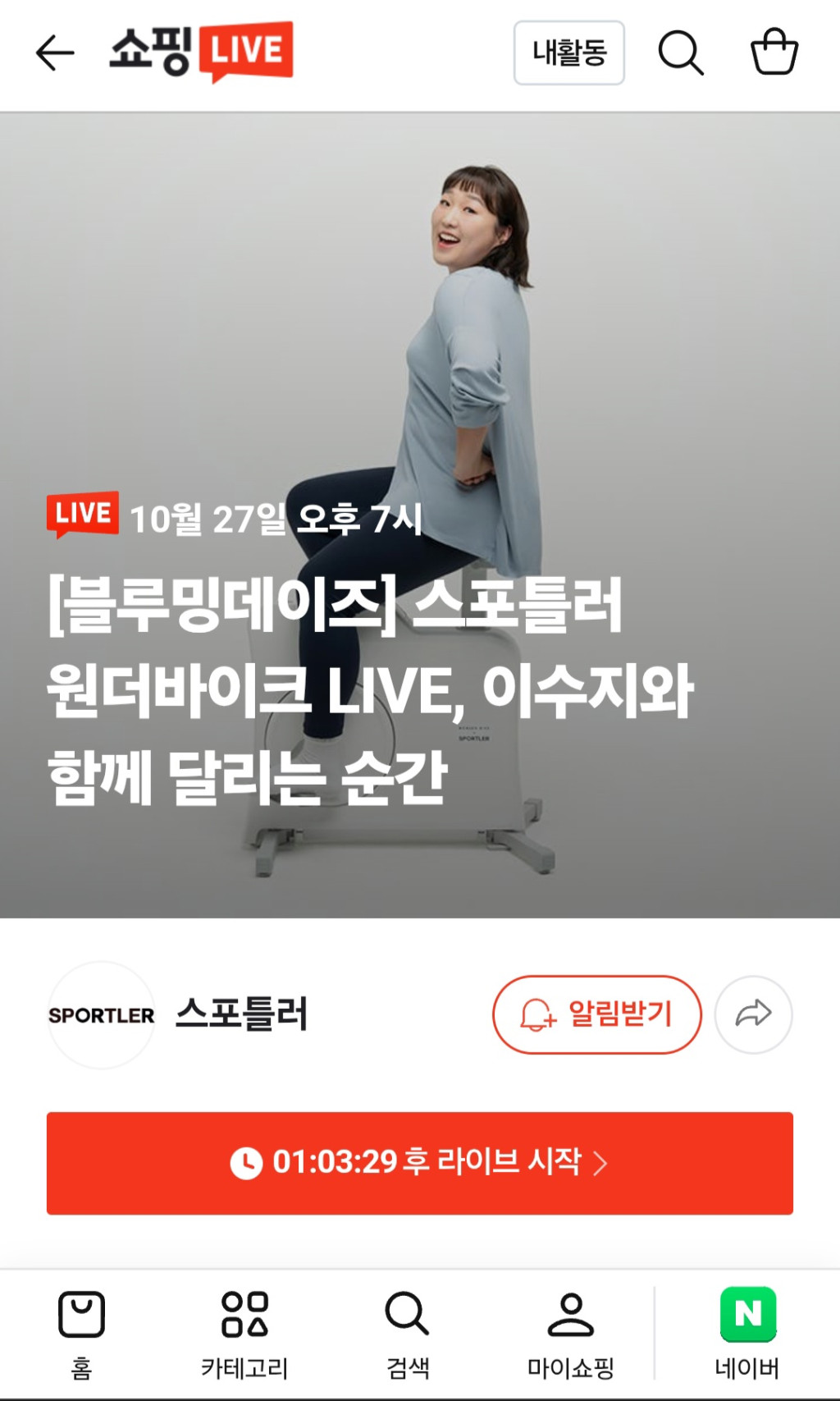This screenshot has width=840, height=1401.
Task: Switch to the 카테고리 tab
Action: click(244, 1335)
